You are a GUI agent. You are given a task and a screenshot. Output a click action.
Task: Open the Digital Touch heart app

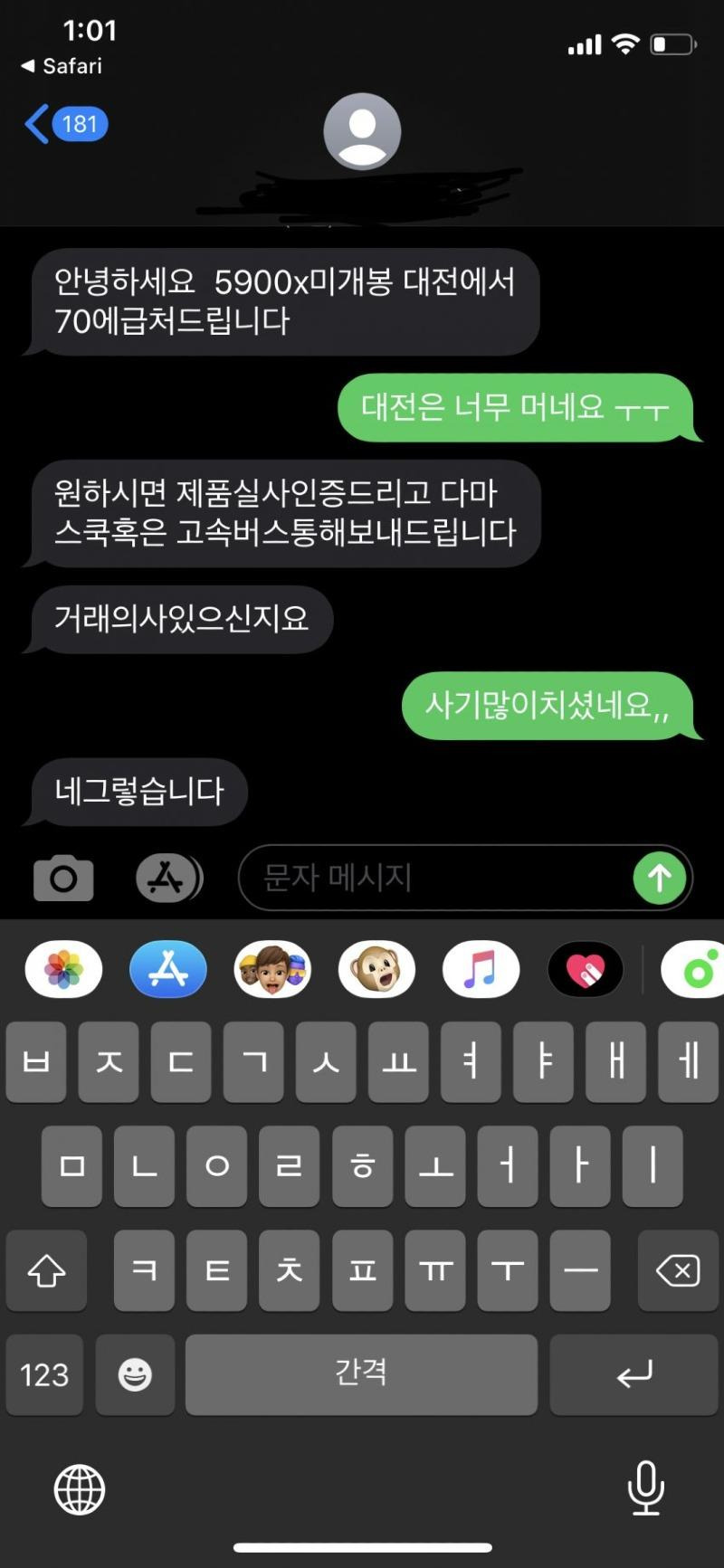[586, 970]
